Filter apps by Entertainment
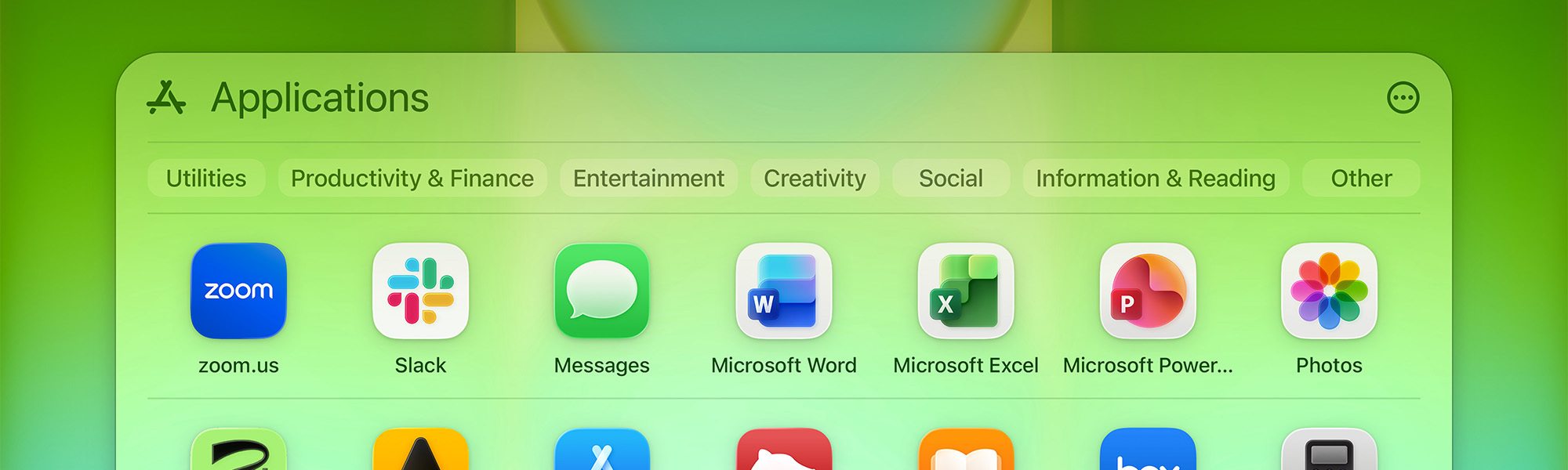Image resolution: width=1568 pixels, height=470 pixels. tap(648, 179)
